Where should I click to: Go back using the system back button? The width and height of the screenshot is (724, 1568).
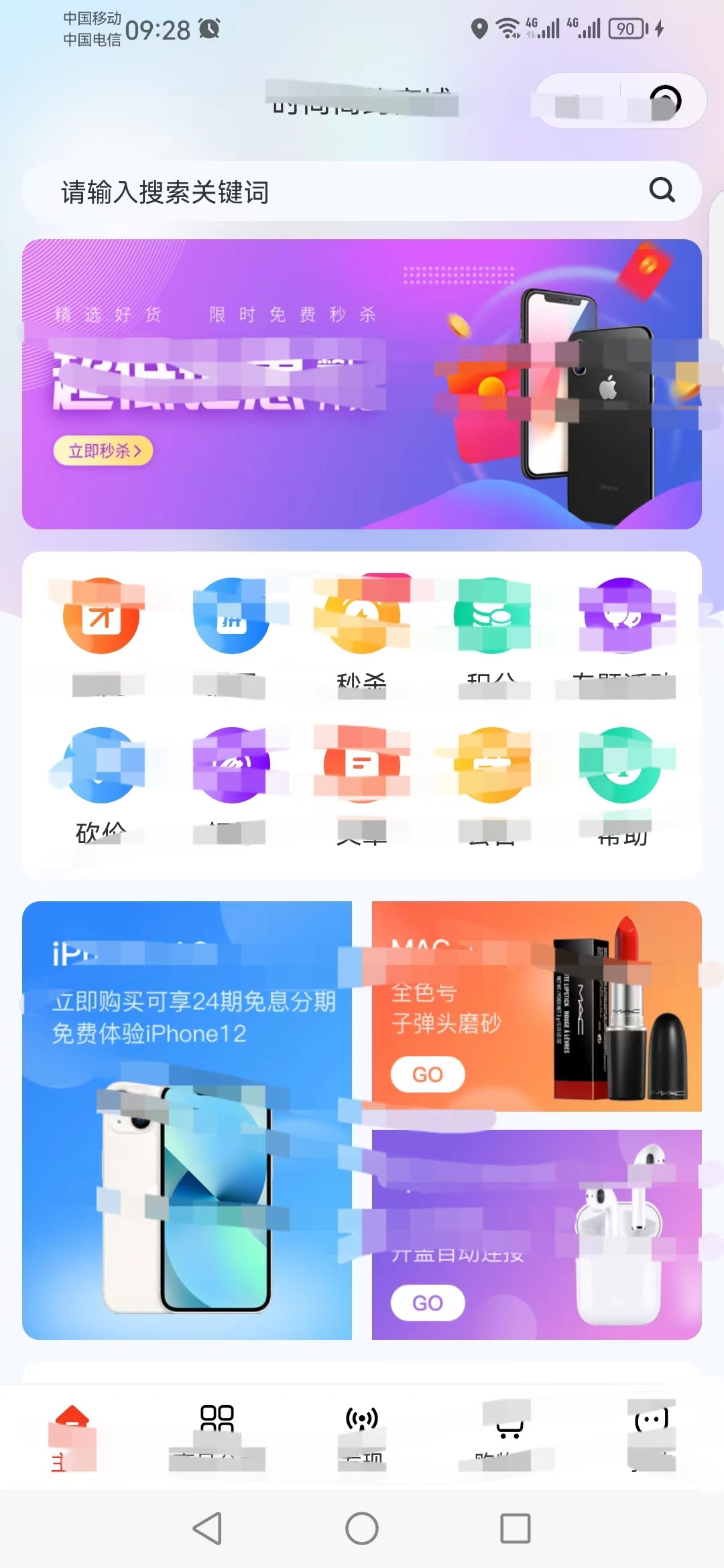(208, 1528)
